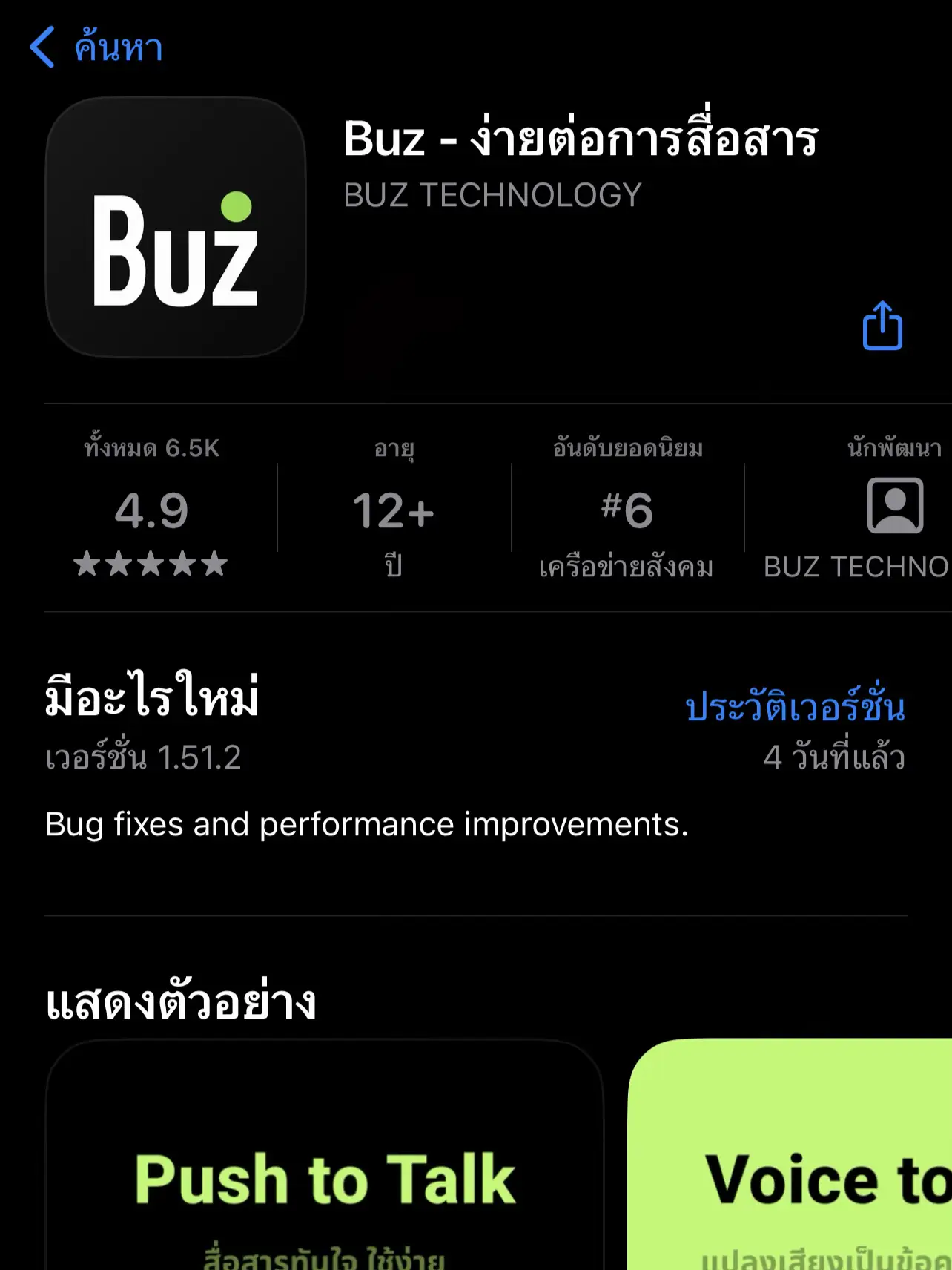Go back to ค้นหา search
Viewport: 952px width, 1270px height.
click(96, 47)
